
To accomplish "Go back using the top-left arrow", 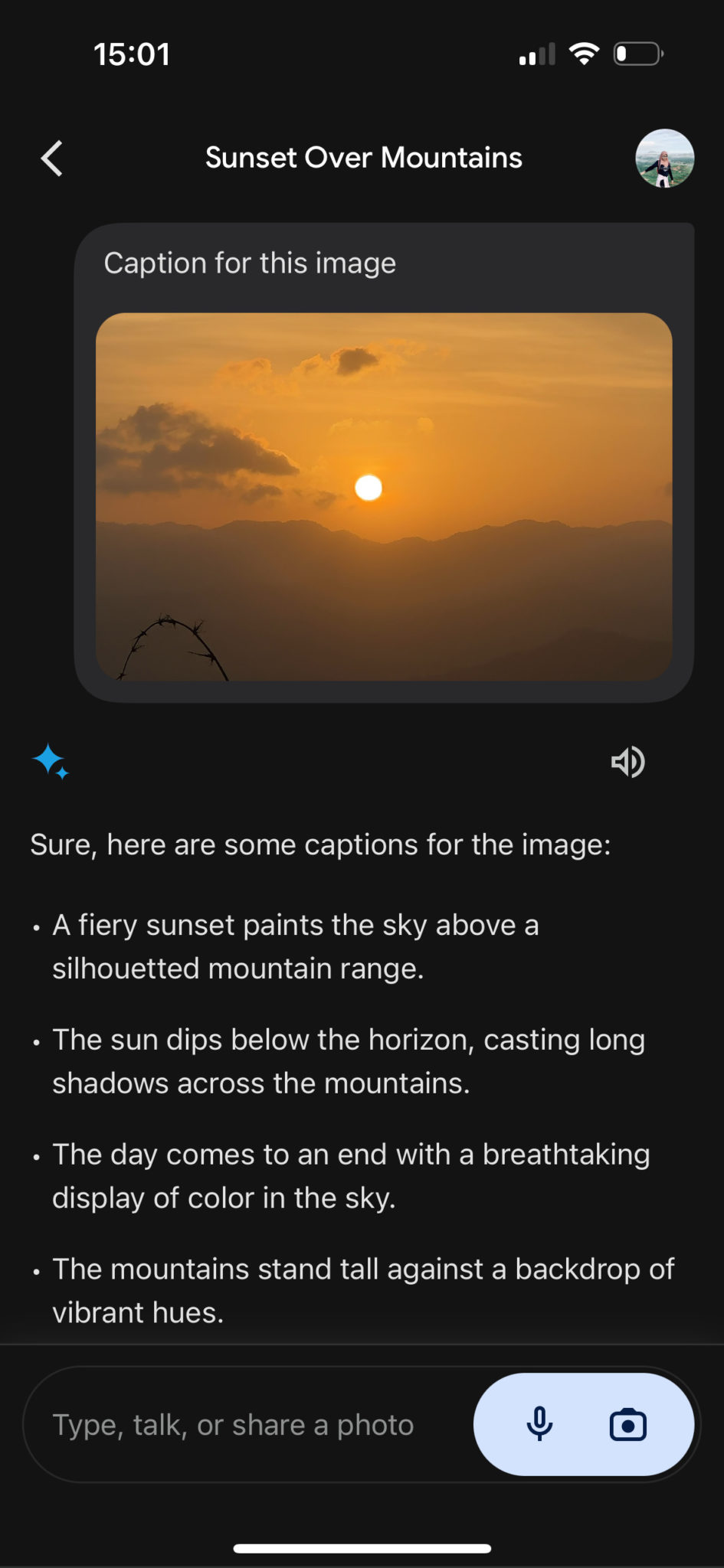I will point(52,158).
